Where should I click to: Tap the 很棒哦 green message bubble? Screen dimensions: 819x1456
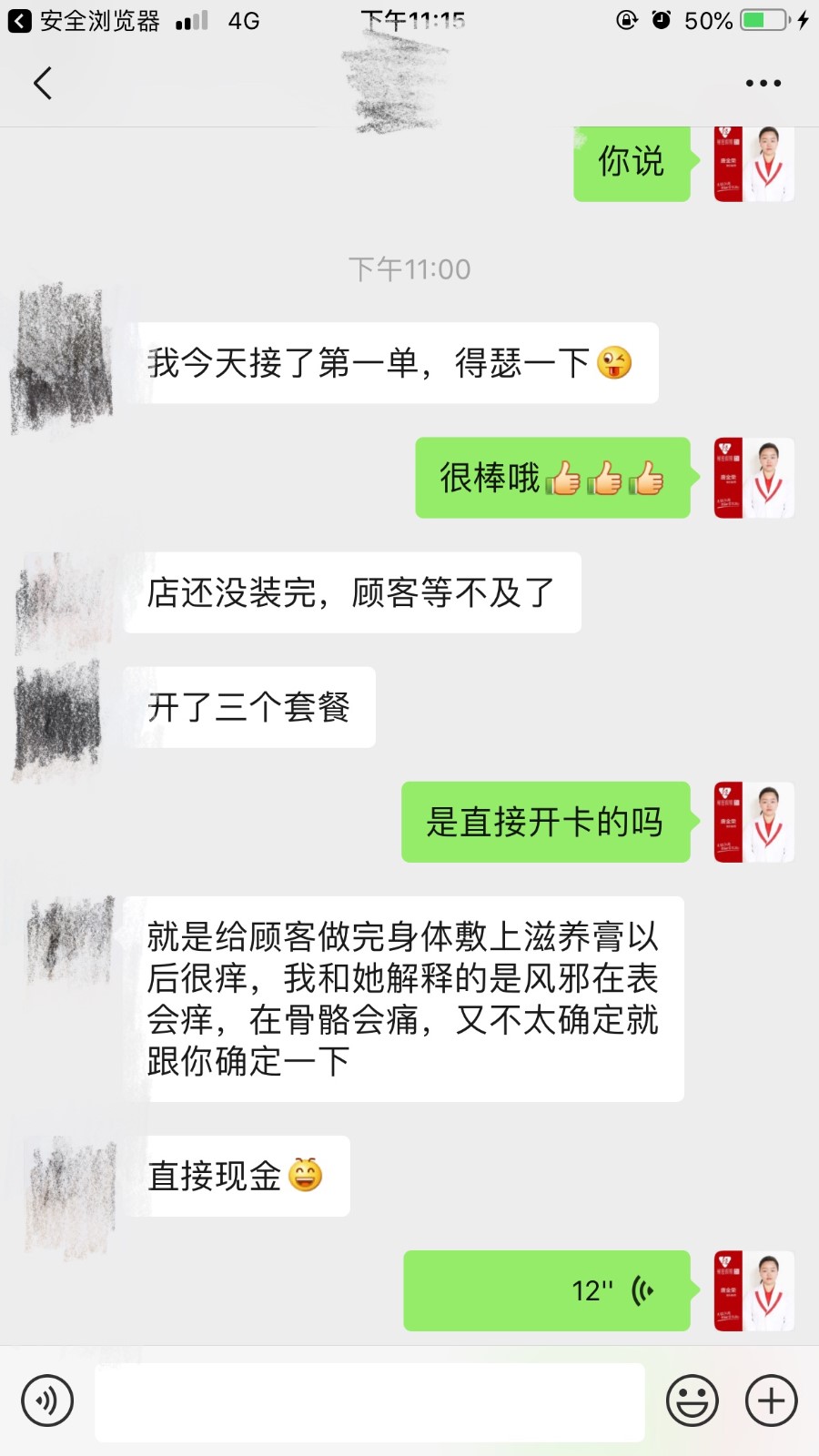552,479
